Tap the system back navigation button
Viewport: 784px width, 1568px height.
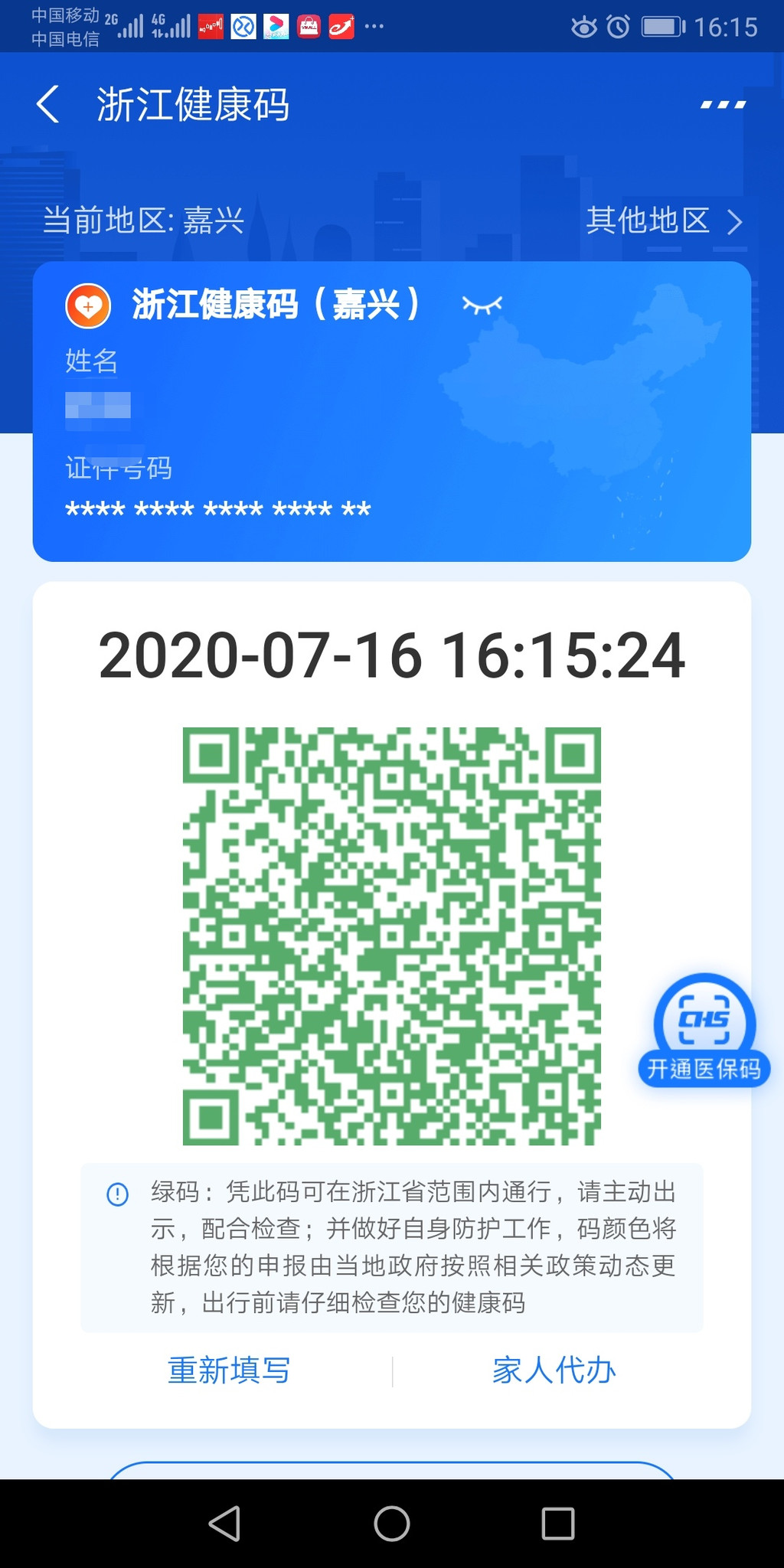(225, 1523)
